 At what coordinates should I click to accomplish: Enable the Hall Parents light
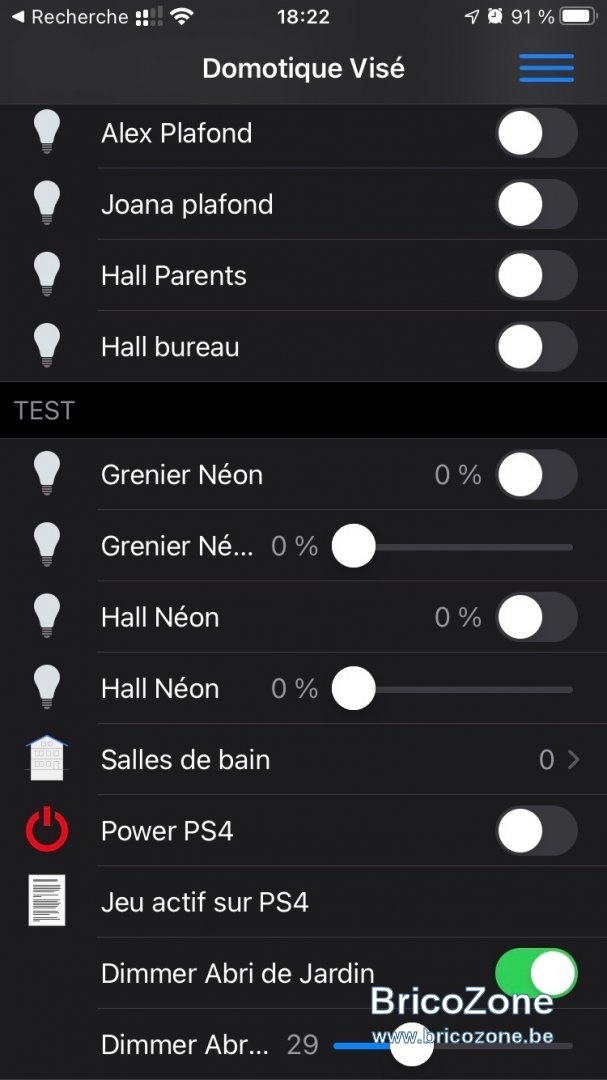(x=536, y=276)
